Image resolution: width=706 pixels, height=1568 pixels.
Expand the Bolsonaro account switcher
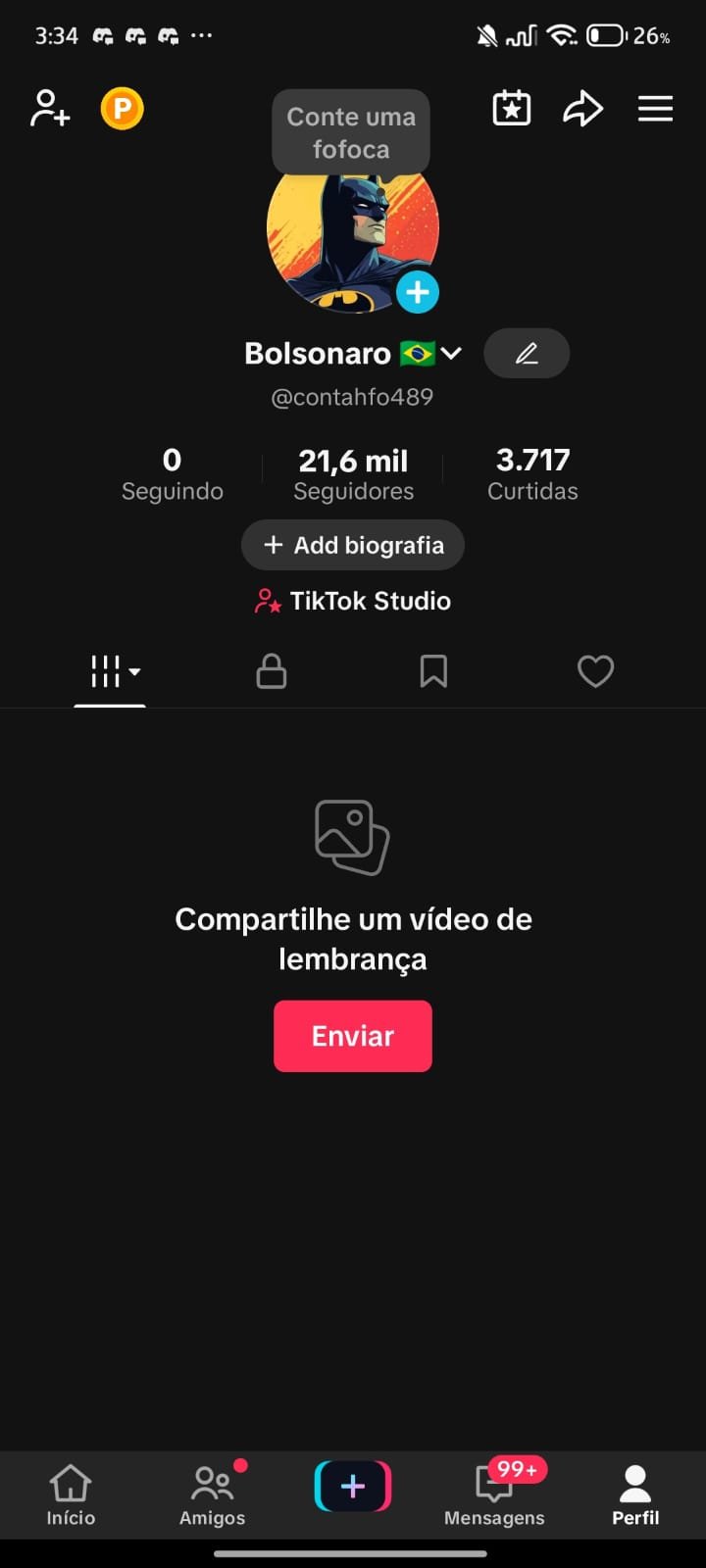pos(451,353)
